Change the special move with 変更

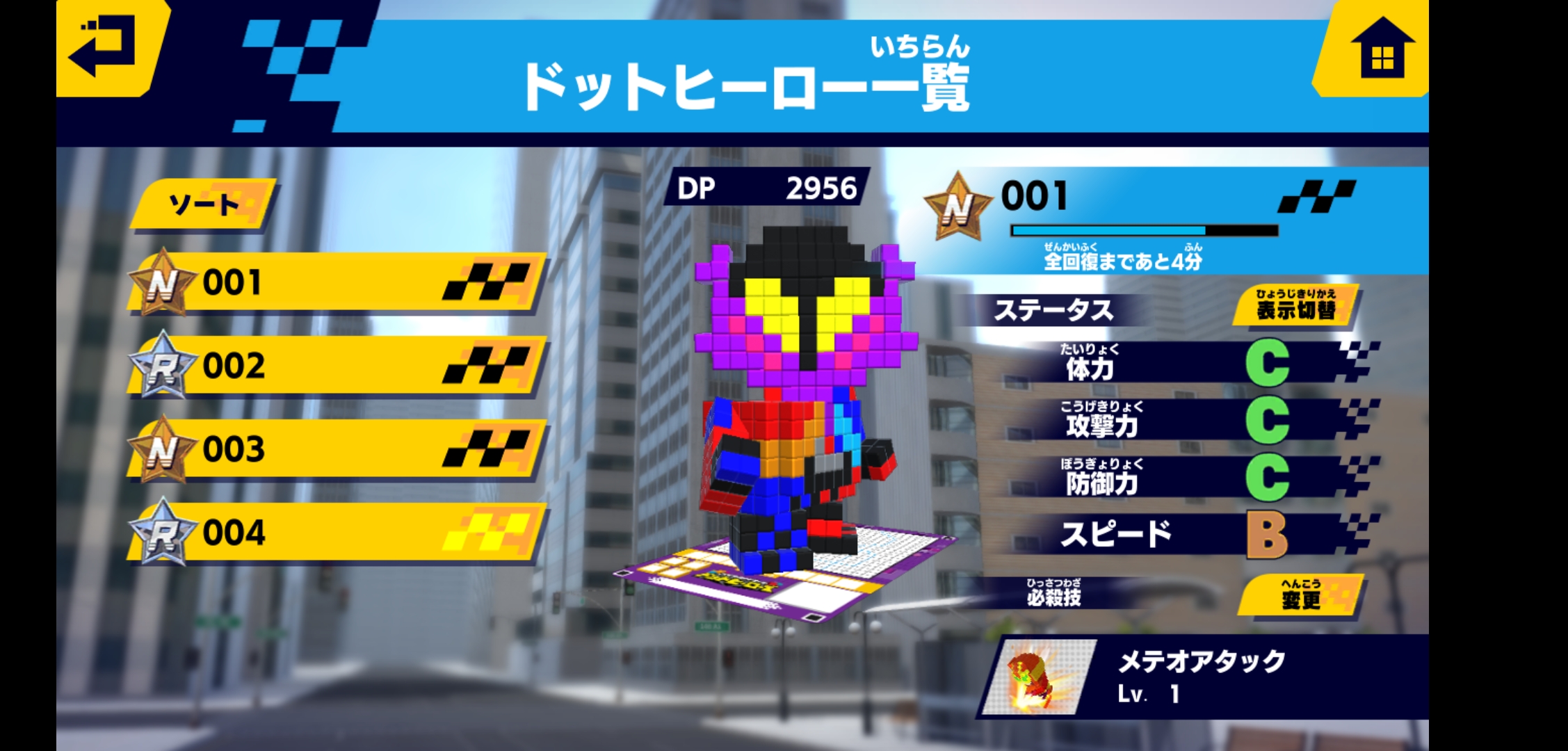pyautogui.click(x=1301, y=595)
